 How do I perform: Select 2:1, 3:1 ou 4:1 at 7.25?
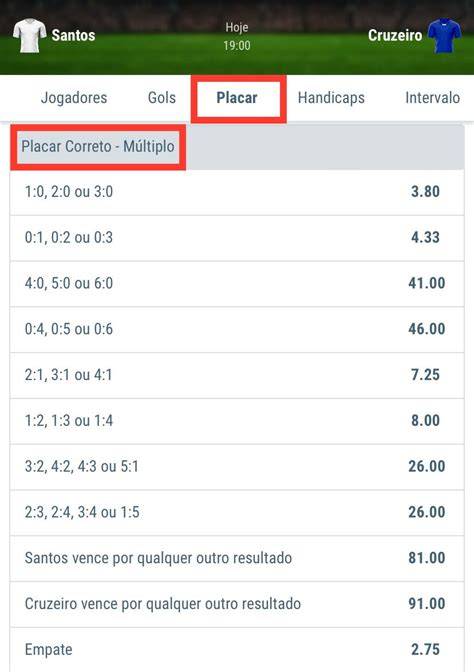[237, 375]
